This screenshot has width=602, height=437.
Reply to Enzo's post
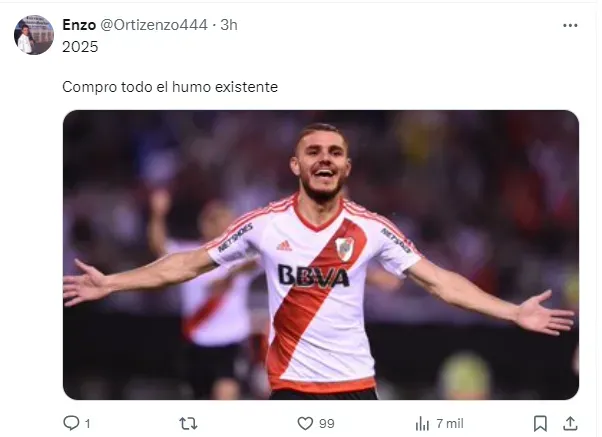click(71, 423)
